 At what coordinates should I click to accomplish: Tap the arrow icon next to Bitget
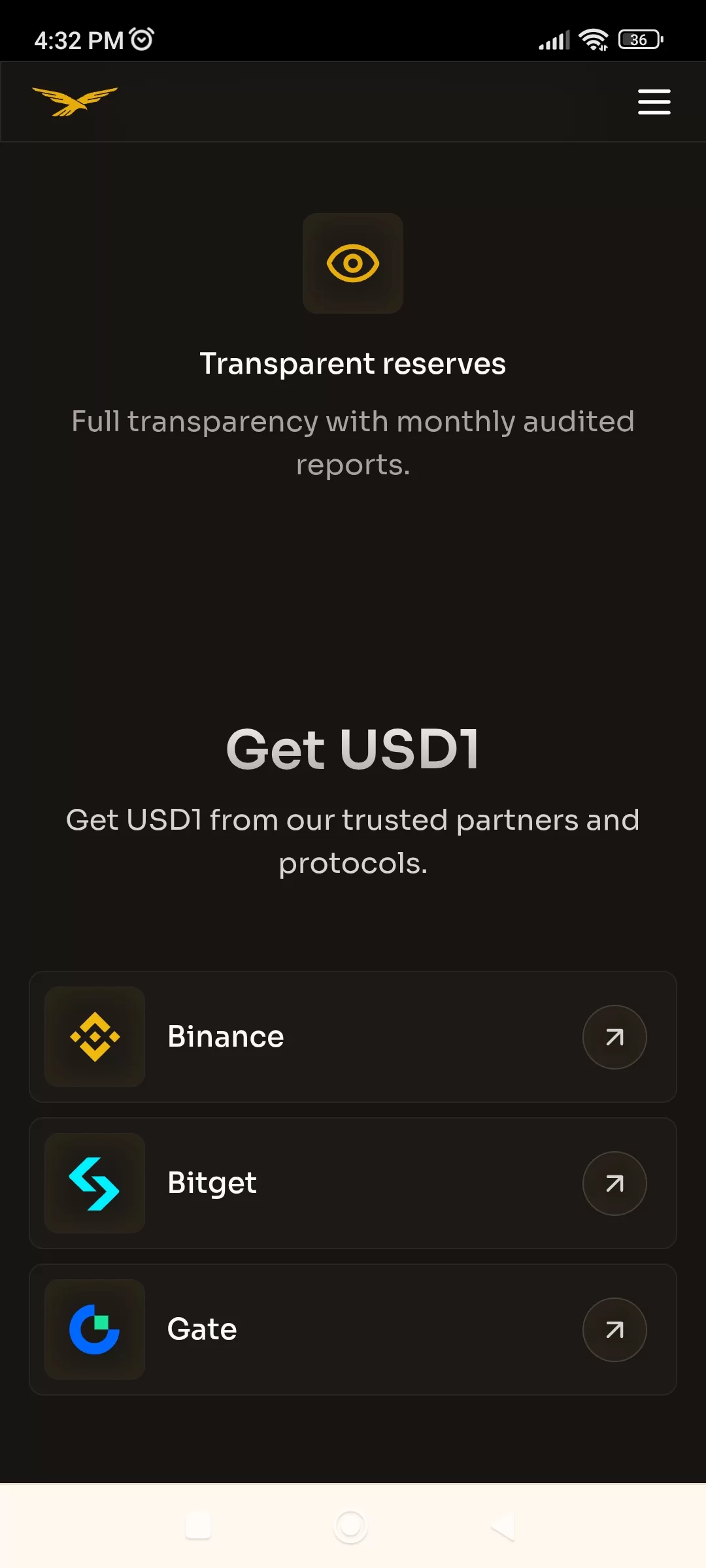coord(614,1183)
